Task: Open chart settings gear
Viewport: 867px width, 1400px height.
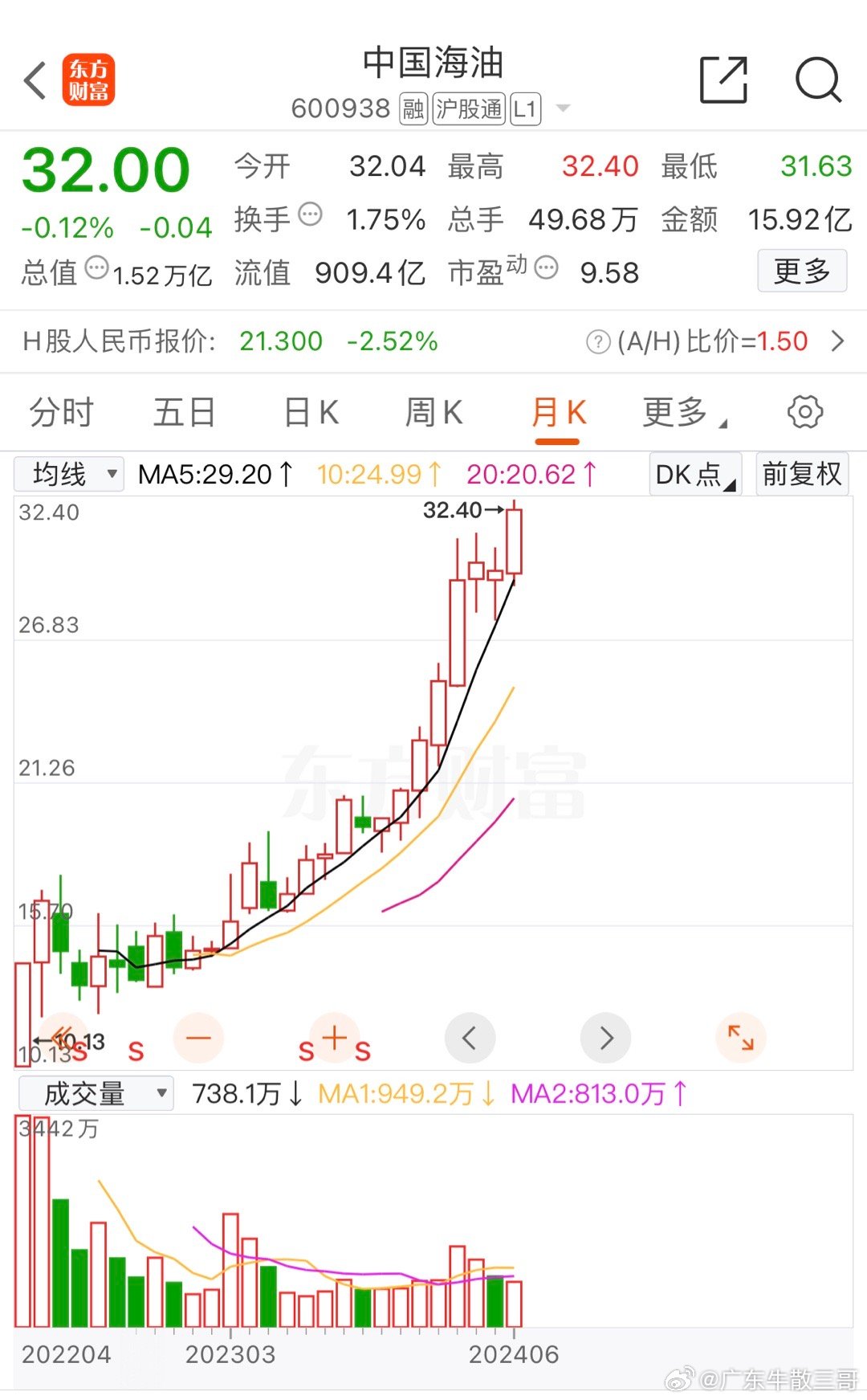Action: (x=804, y=412)
